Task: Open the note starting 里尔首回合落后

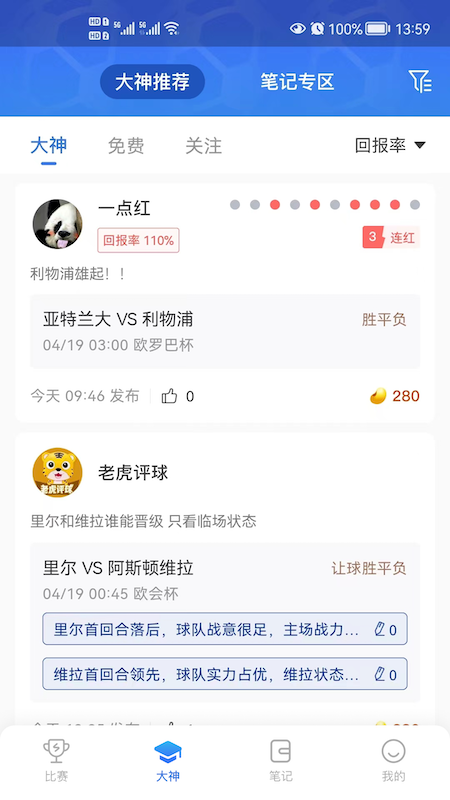Action: pos(225,629)
